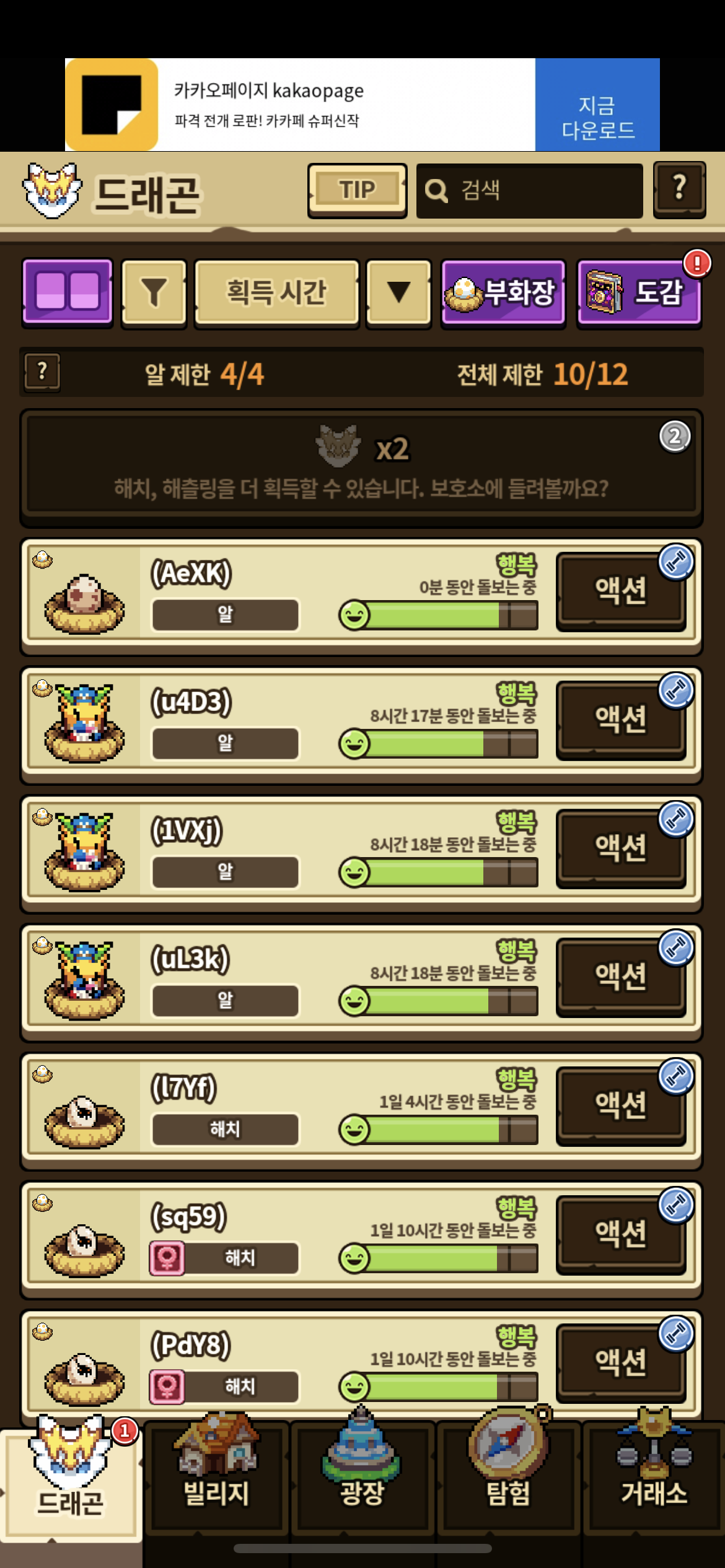Open the 도감 encyclopedia

point(638,292)
